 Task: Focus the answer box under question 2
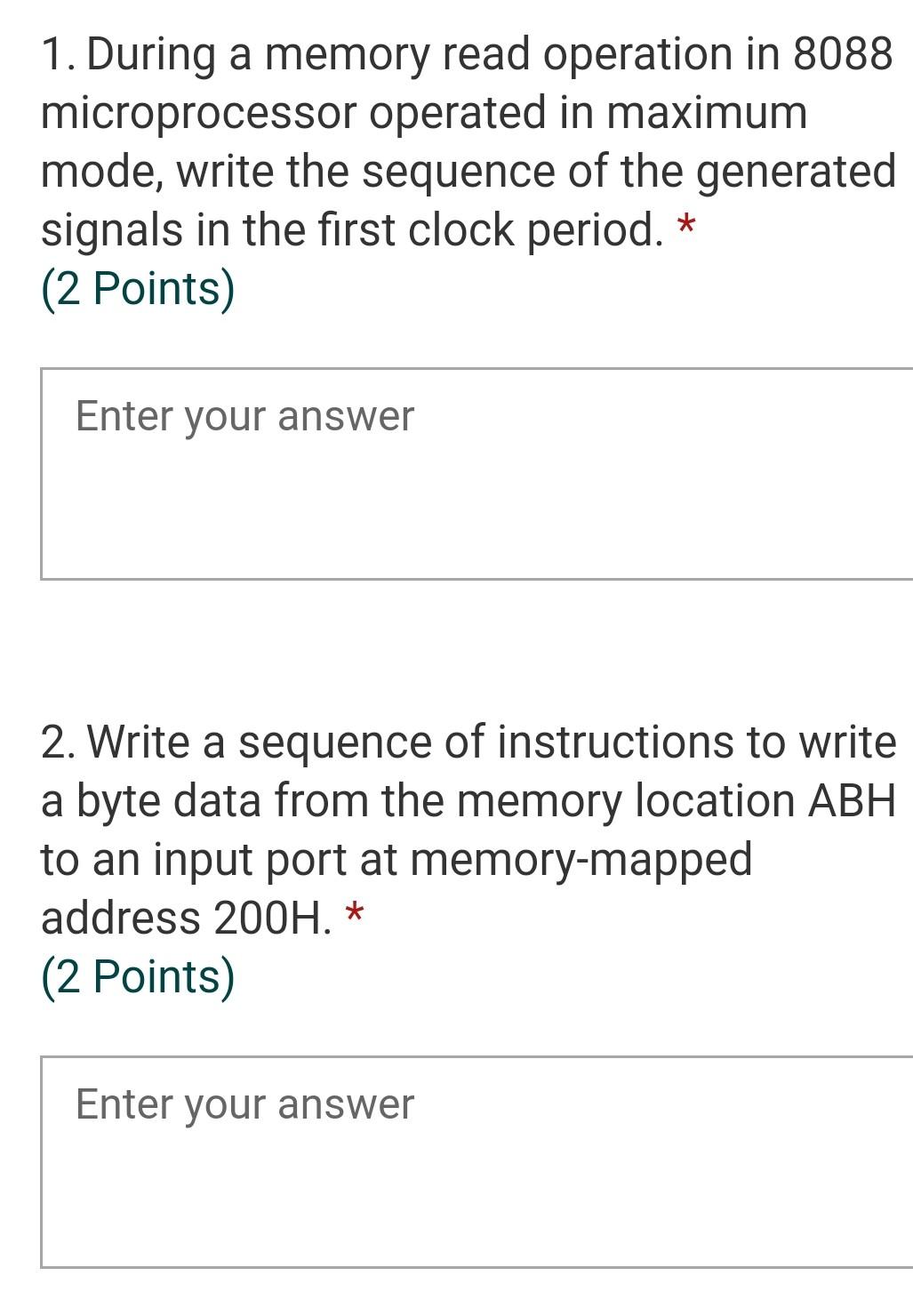pos(477,1161)
